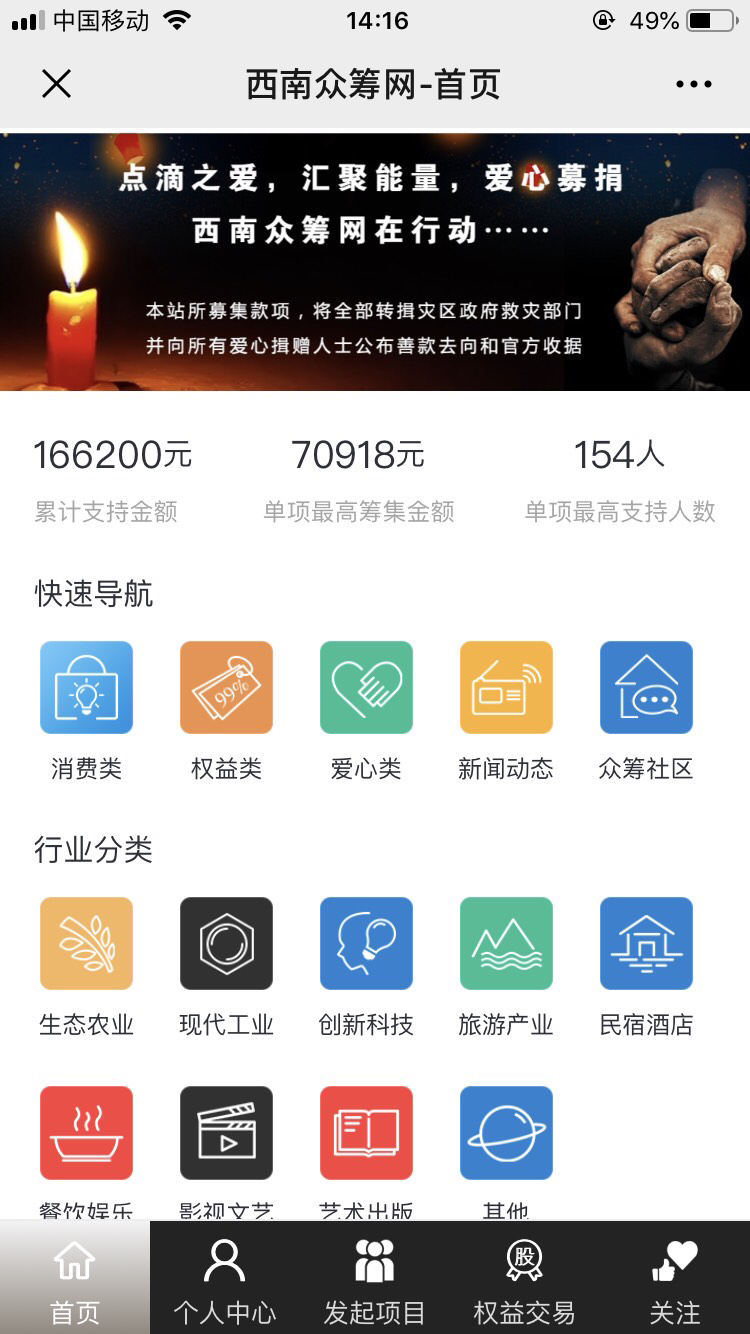750x1334 pixels.
Task: Tap the 爱心类 heart-in-hand icon
Action: point(366,686)
